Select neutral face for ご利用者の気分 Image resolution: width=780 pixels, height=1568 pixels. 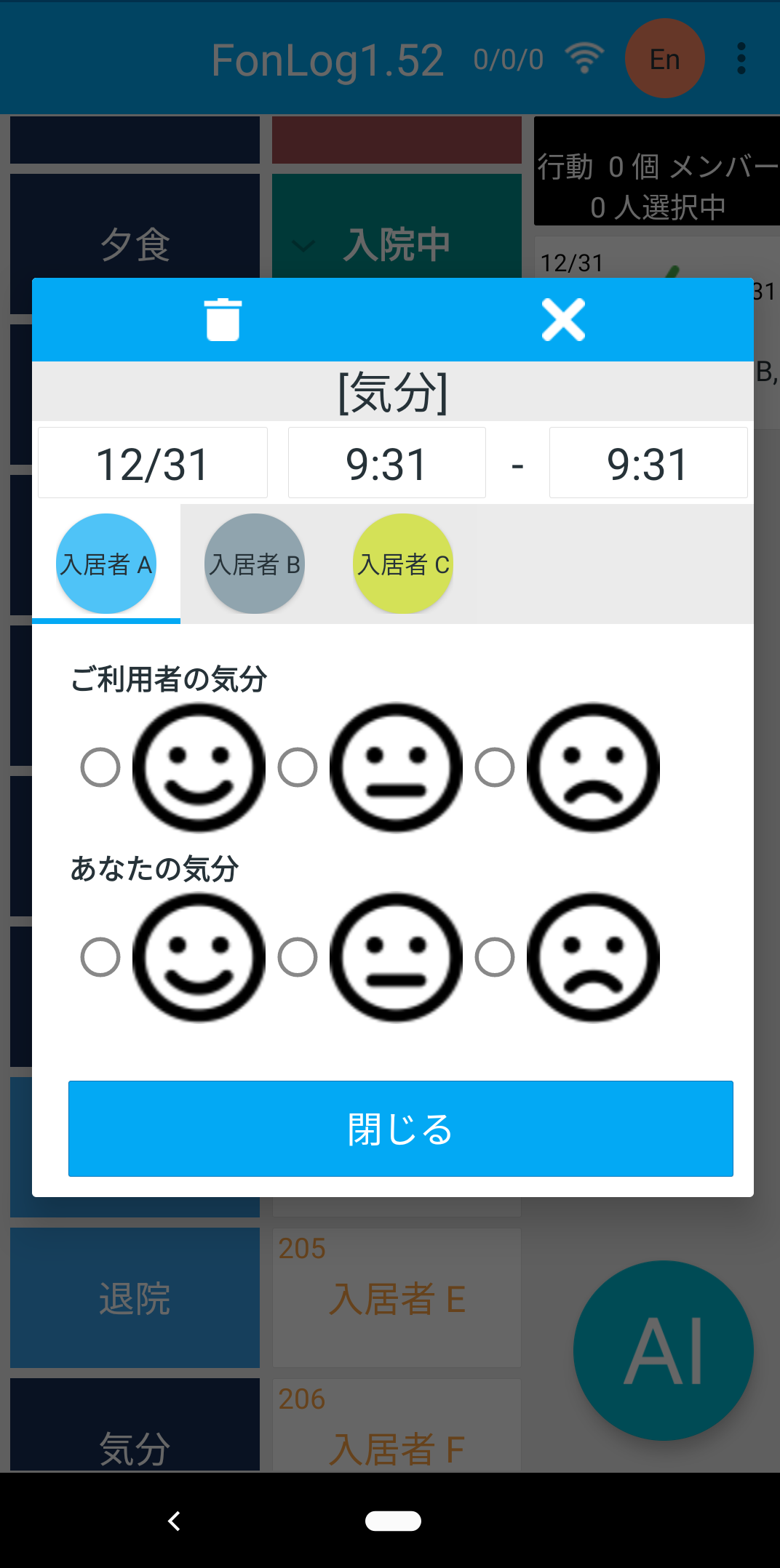(298, 767)
